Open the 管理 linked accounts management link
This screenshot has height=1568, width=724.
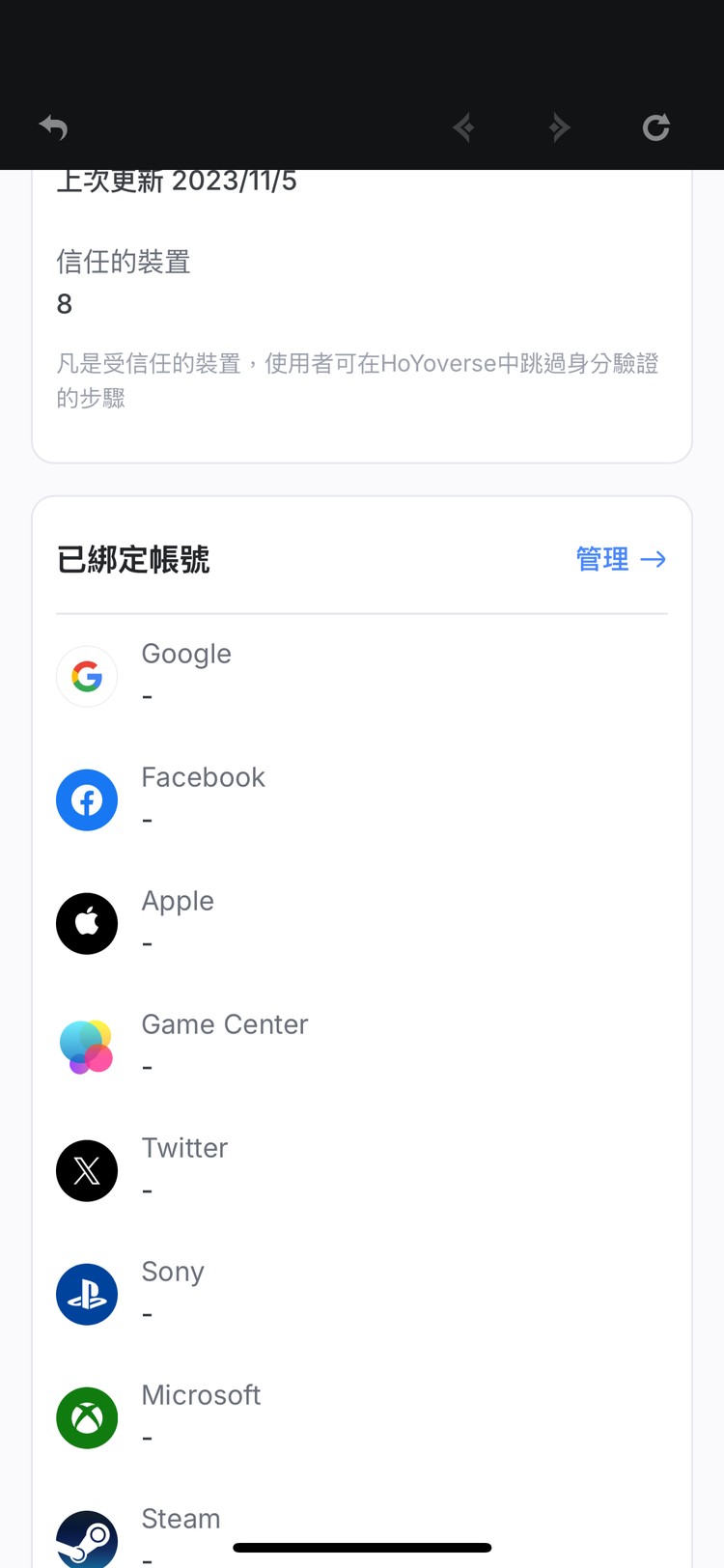(x=602, y=559)
